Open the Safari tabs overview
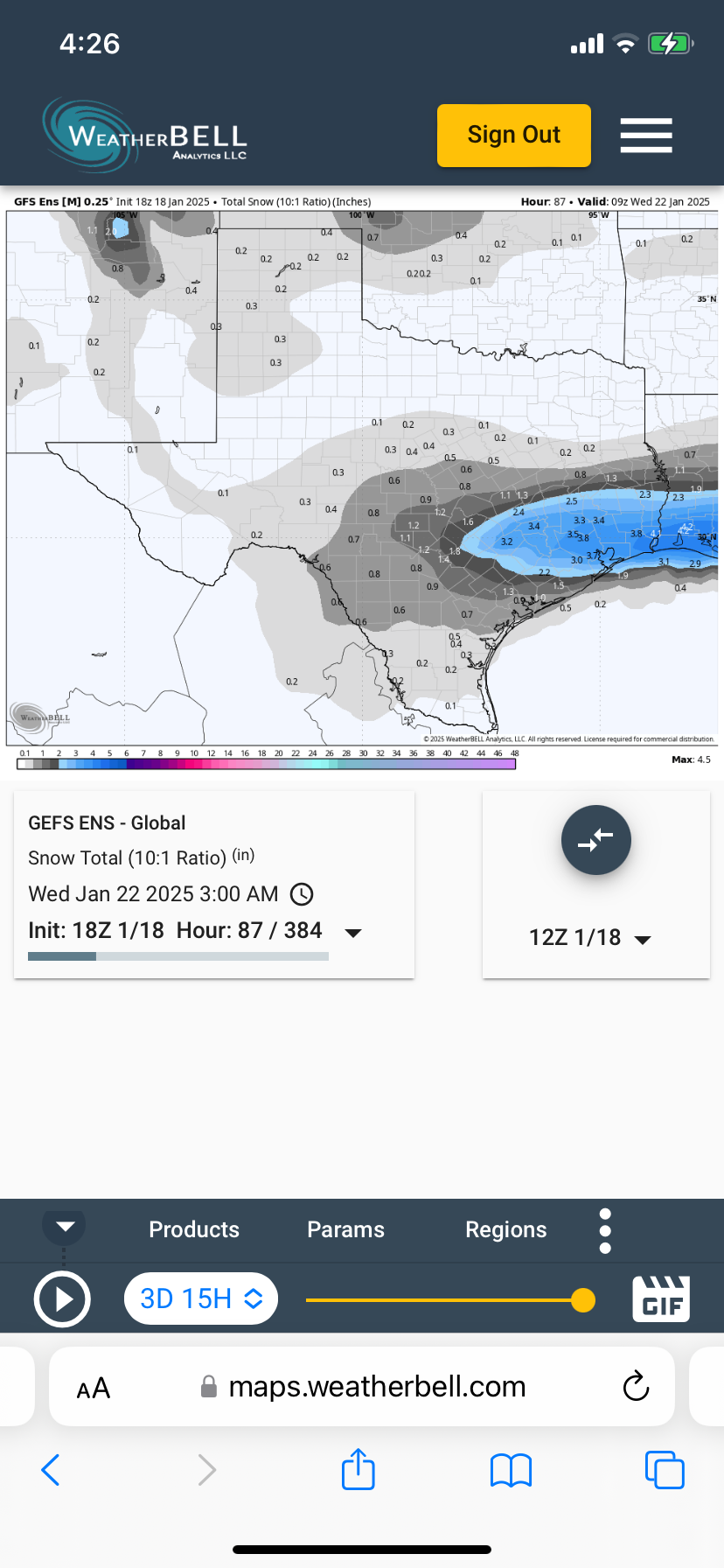Screen dimensions: 724x1568 [x=664, y=1470]
